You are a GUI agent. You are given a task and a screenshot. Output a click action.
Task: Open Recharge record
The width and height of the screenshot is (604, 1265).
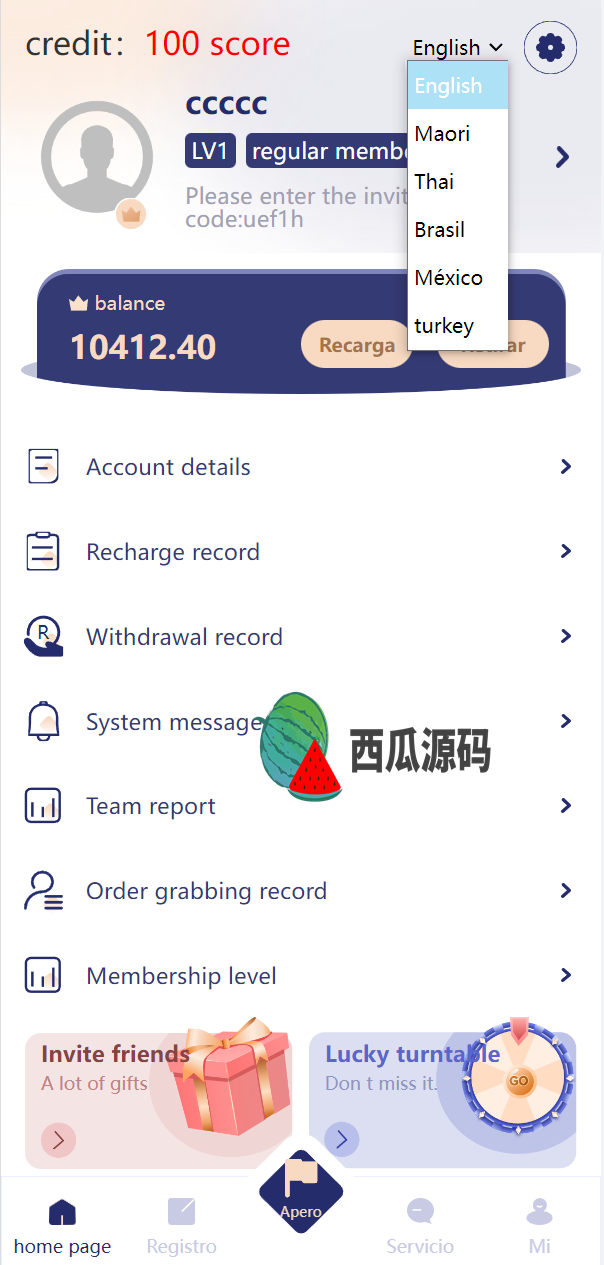point(300,552)
